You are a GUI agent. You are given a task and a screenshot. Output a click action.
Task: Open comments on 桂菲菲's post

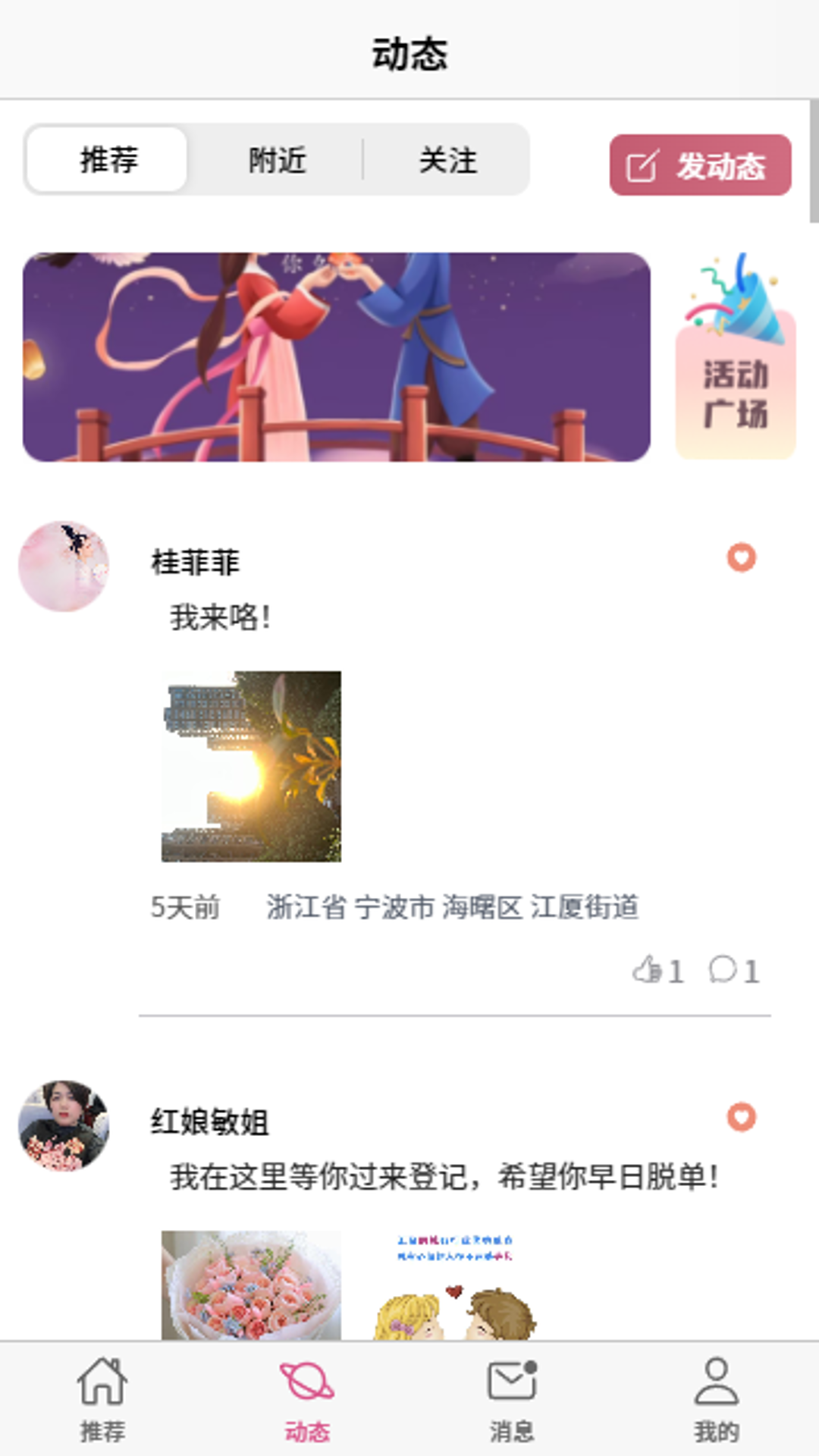tap(733, 971)
